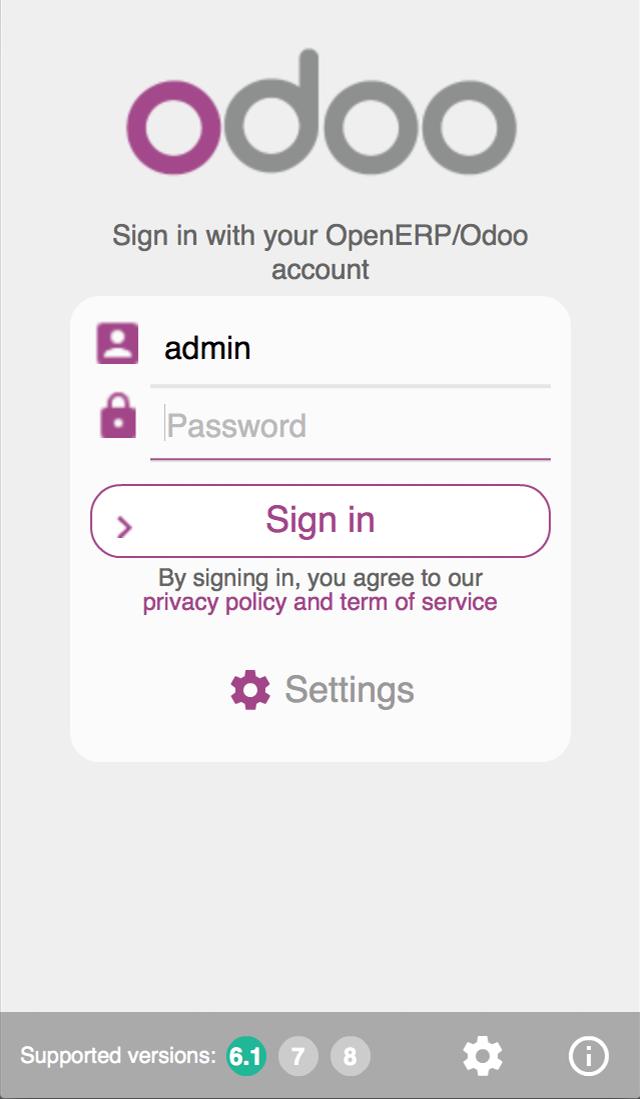This screenshot has height=1099, width=640.
Task: Select supported version 6.1
Action: pos(246,1056)
